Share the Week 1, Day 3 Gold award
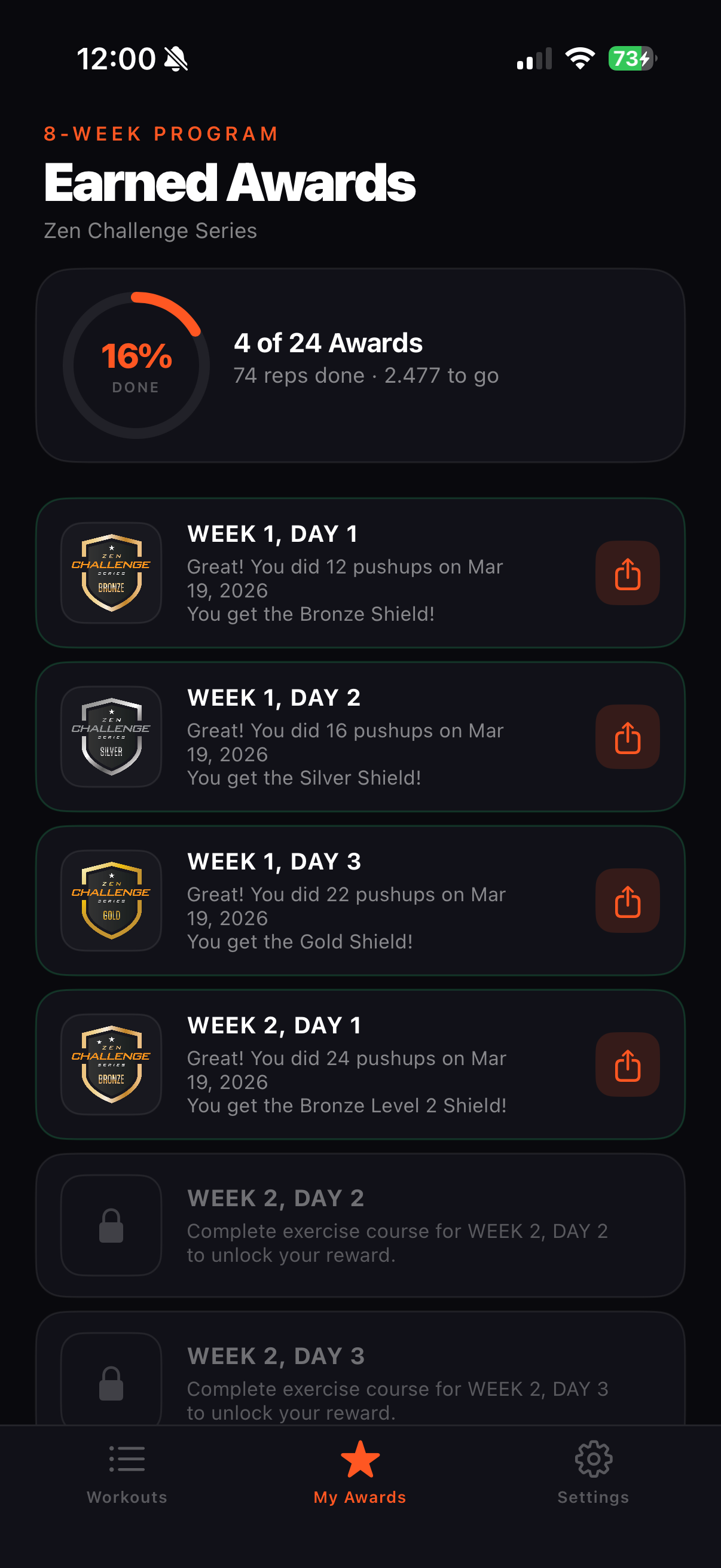Screen dimensions: 721x1568 (627, 900)
